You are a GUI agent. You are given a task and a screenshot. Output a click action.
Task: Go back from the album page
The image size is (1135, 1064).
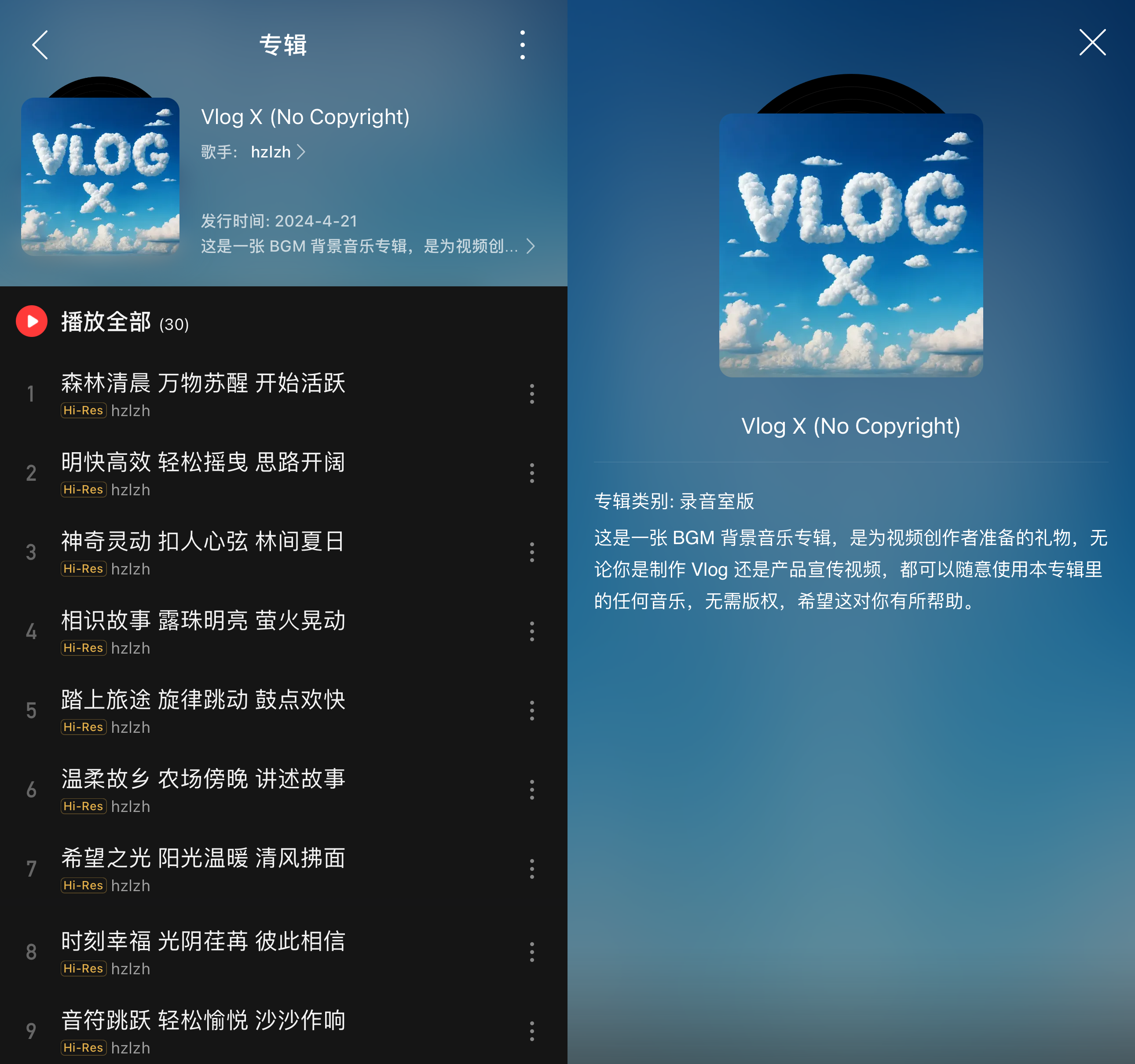point(40,45)
